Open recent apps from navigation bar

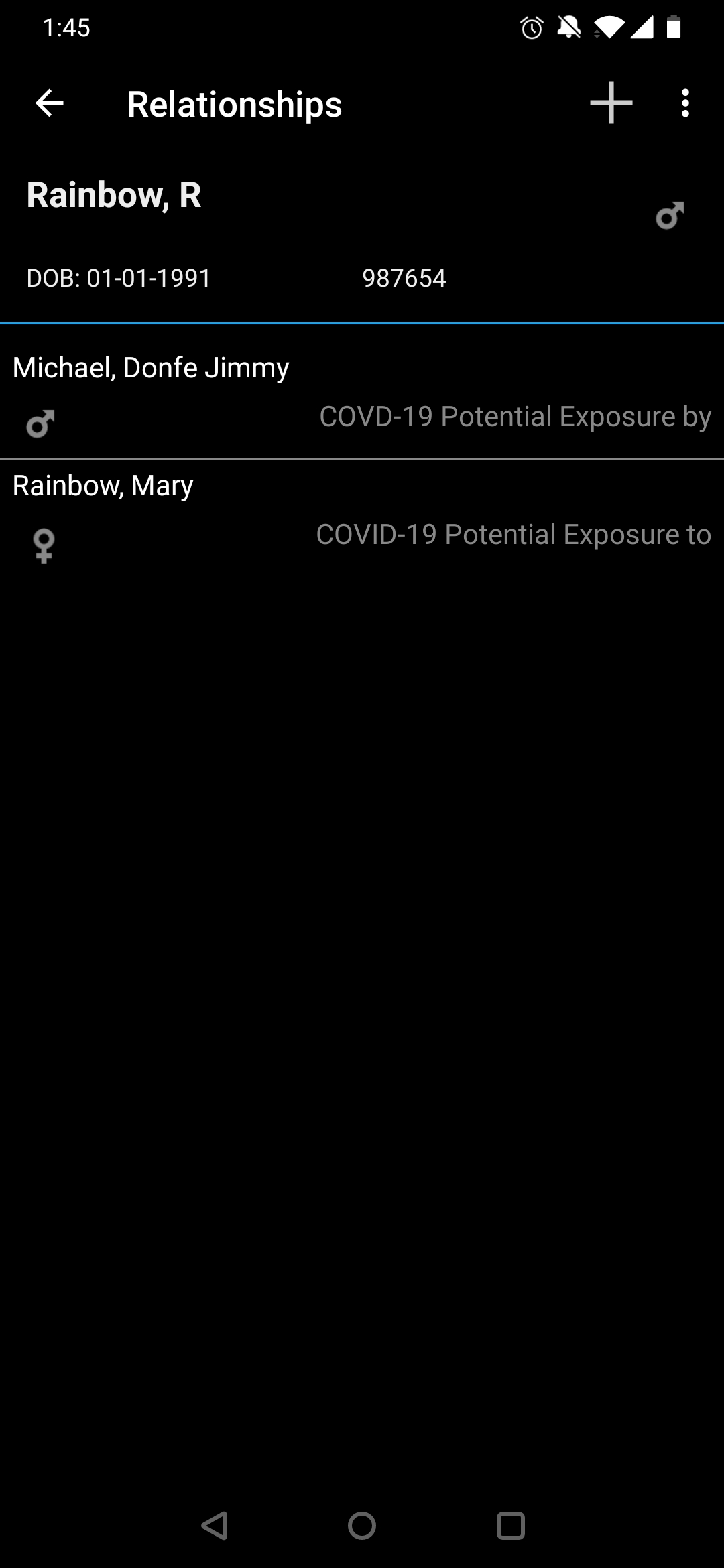(510, 1526)
